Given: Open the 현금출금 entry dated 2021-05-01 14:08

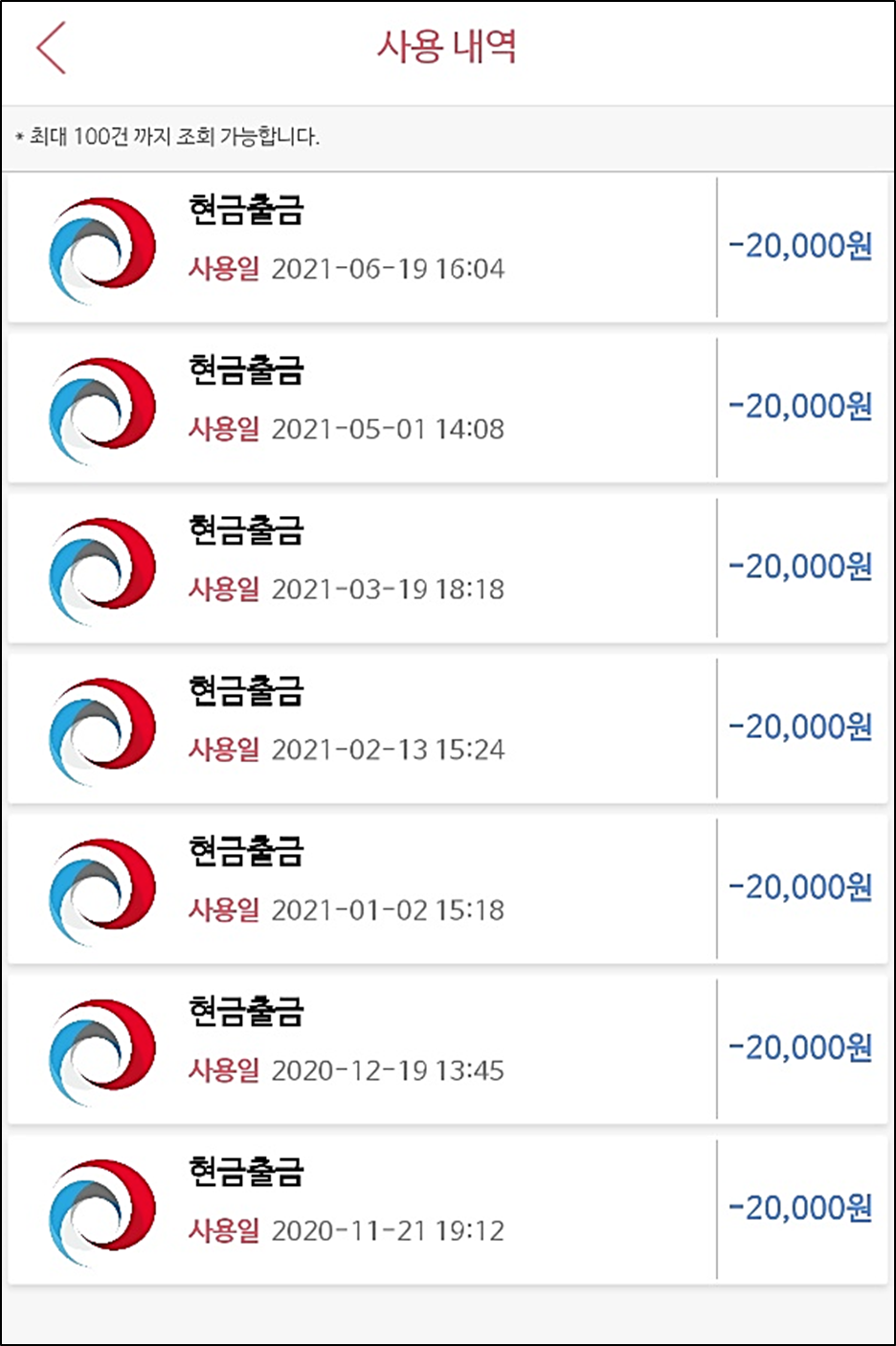Looking at the screenshot, I should [x=383, y=408].
